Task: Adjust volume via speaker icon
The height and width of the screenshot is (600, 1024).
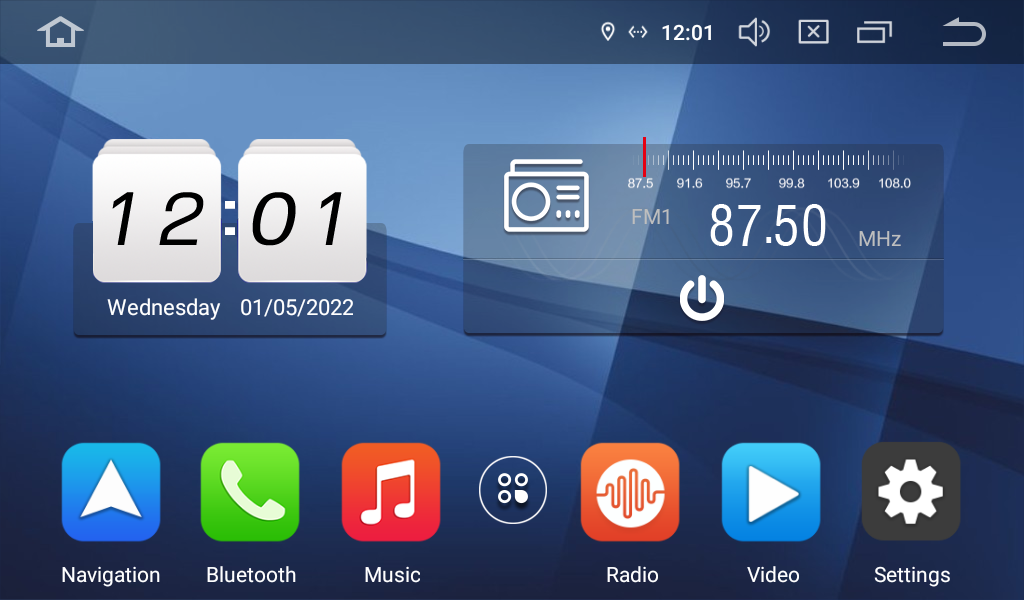Action: click(753, 32)
